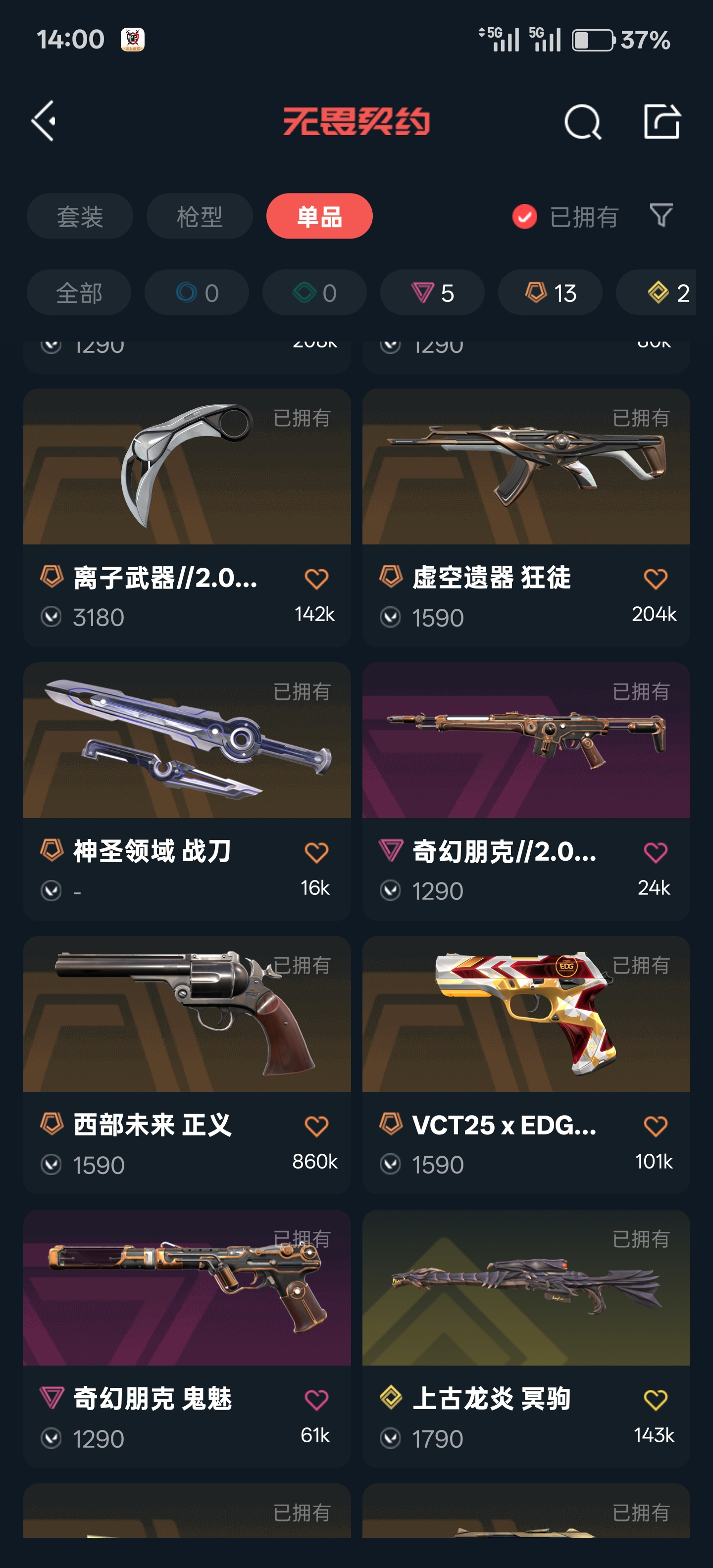Filter by the pink tier chip showing 5
This screenshot has height=1568, width=713.
432,293
